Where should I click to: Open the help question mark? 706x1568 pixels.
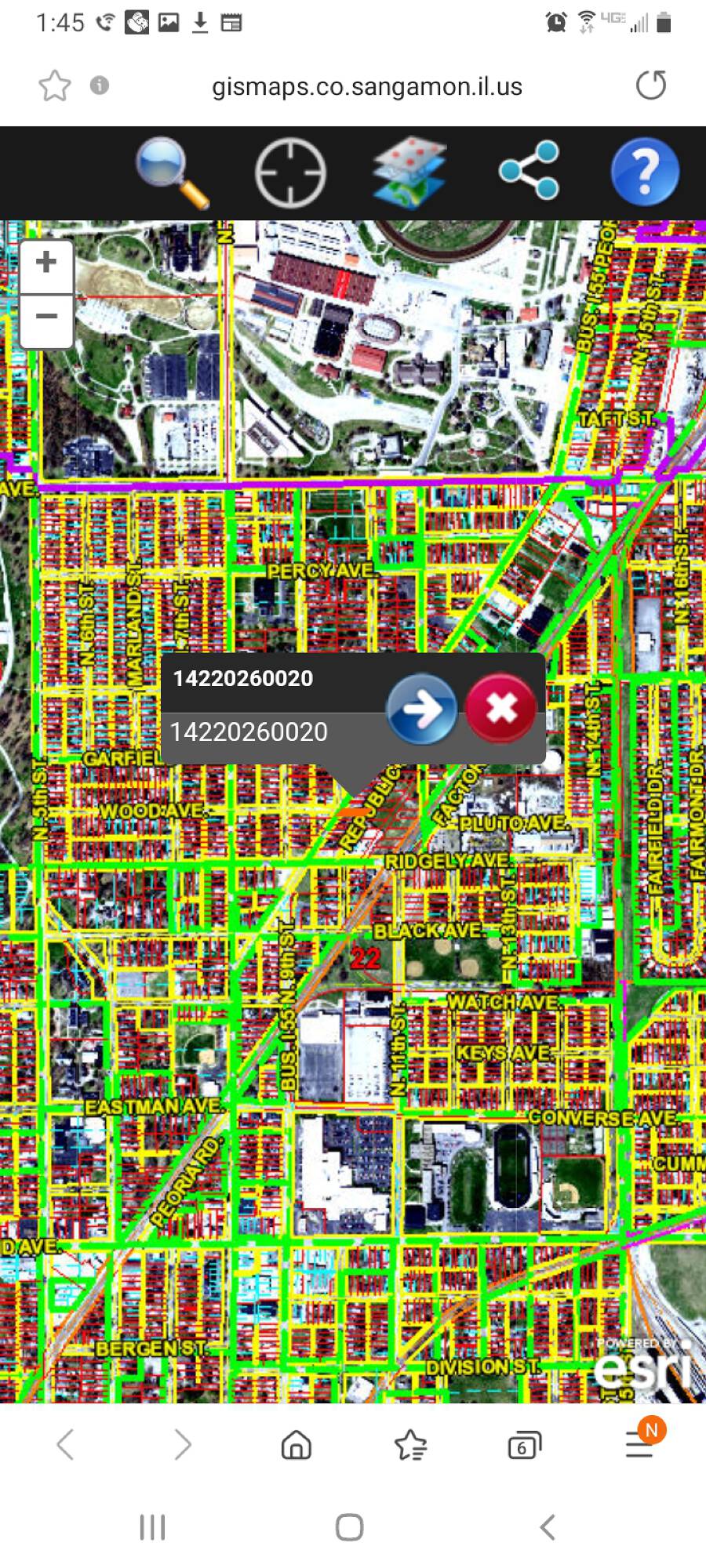pos(645,172)
